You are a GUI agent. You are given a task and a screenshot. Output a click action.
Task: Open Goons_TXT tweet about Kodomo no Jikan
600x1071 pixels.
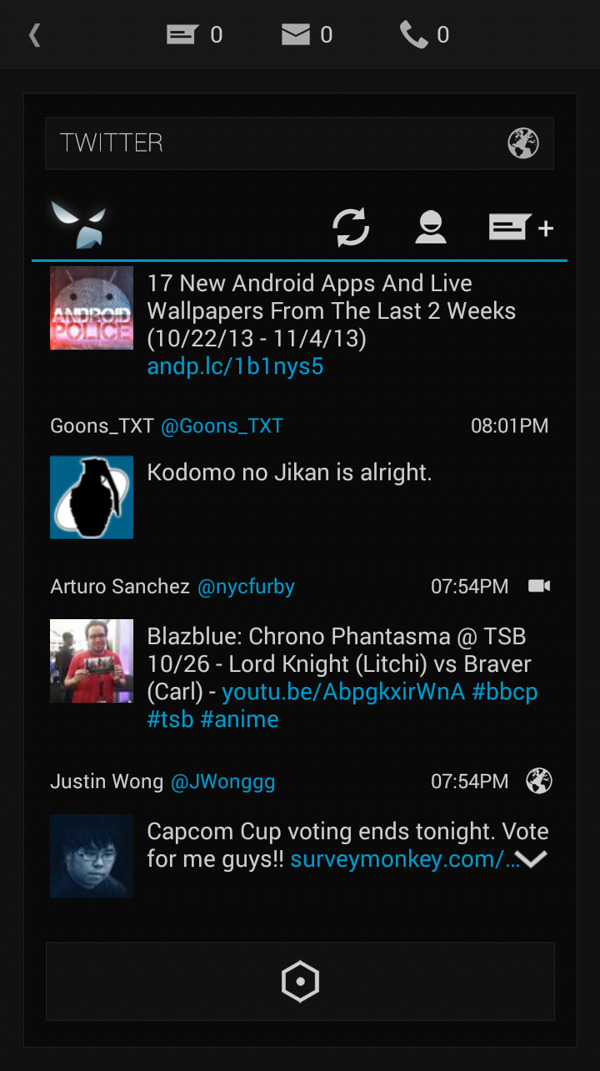(x=289, y=472)
